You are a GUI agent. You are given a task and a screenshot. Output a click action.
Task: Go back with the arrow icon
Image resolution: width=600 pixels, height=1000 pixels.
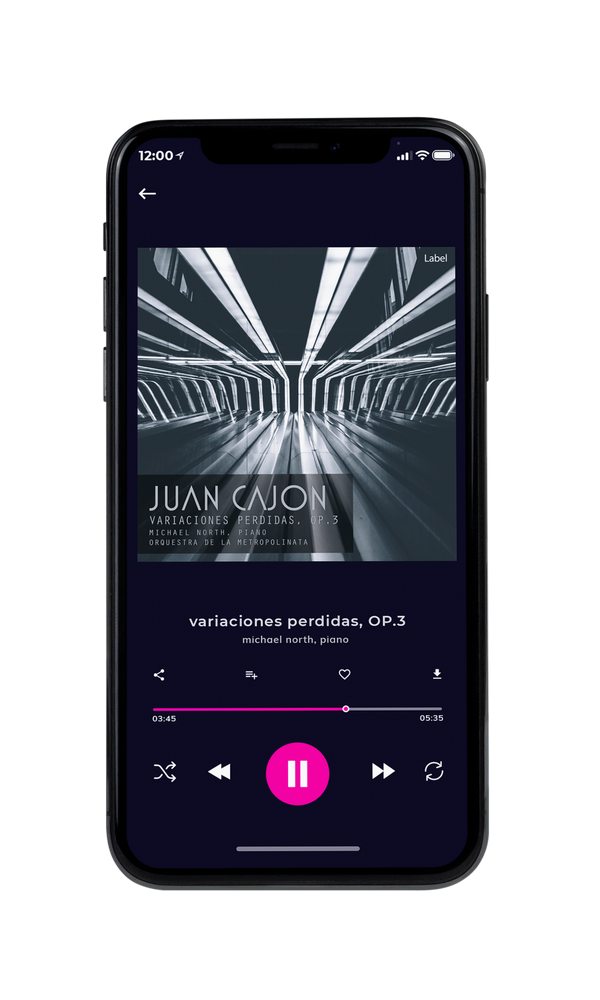147,193
